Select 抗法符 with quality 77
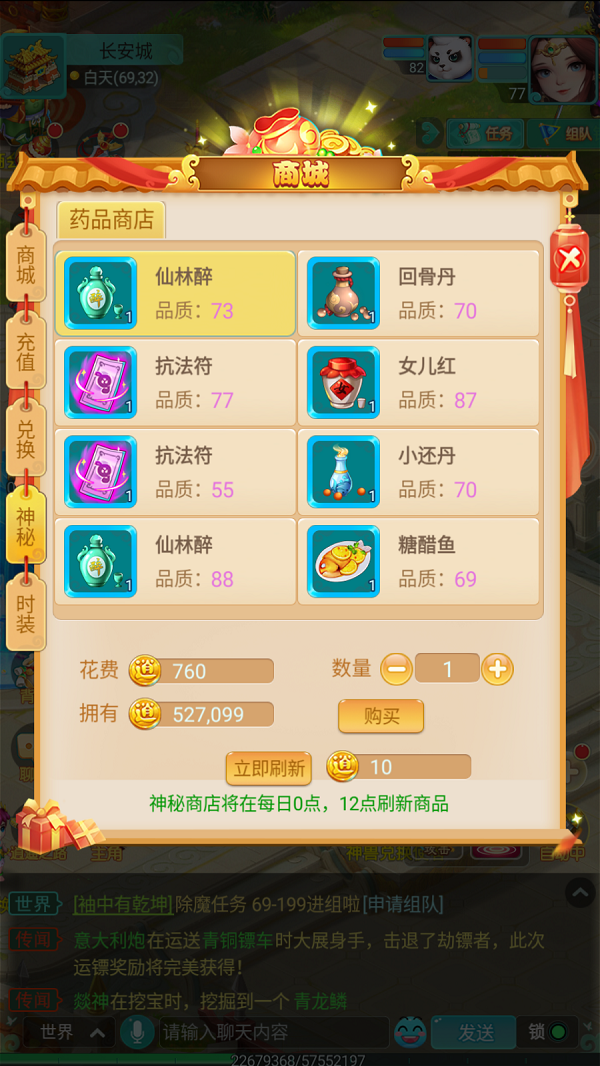Viewport: 600px width, 1066px height. click(175, 383)
